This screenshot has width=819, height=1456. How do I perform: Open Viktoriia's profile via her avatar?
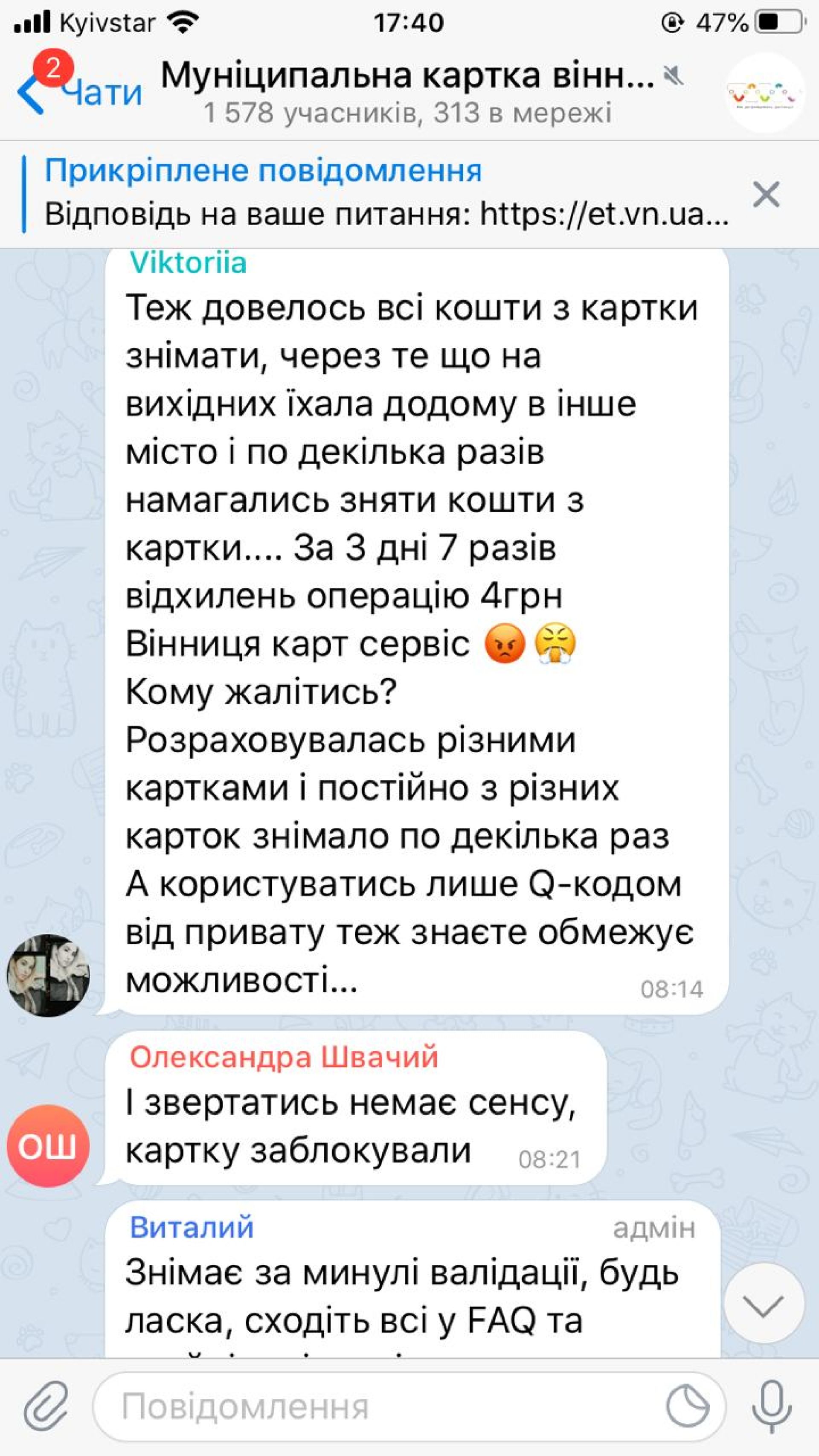[x=48, y=975]
